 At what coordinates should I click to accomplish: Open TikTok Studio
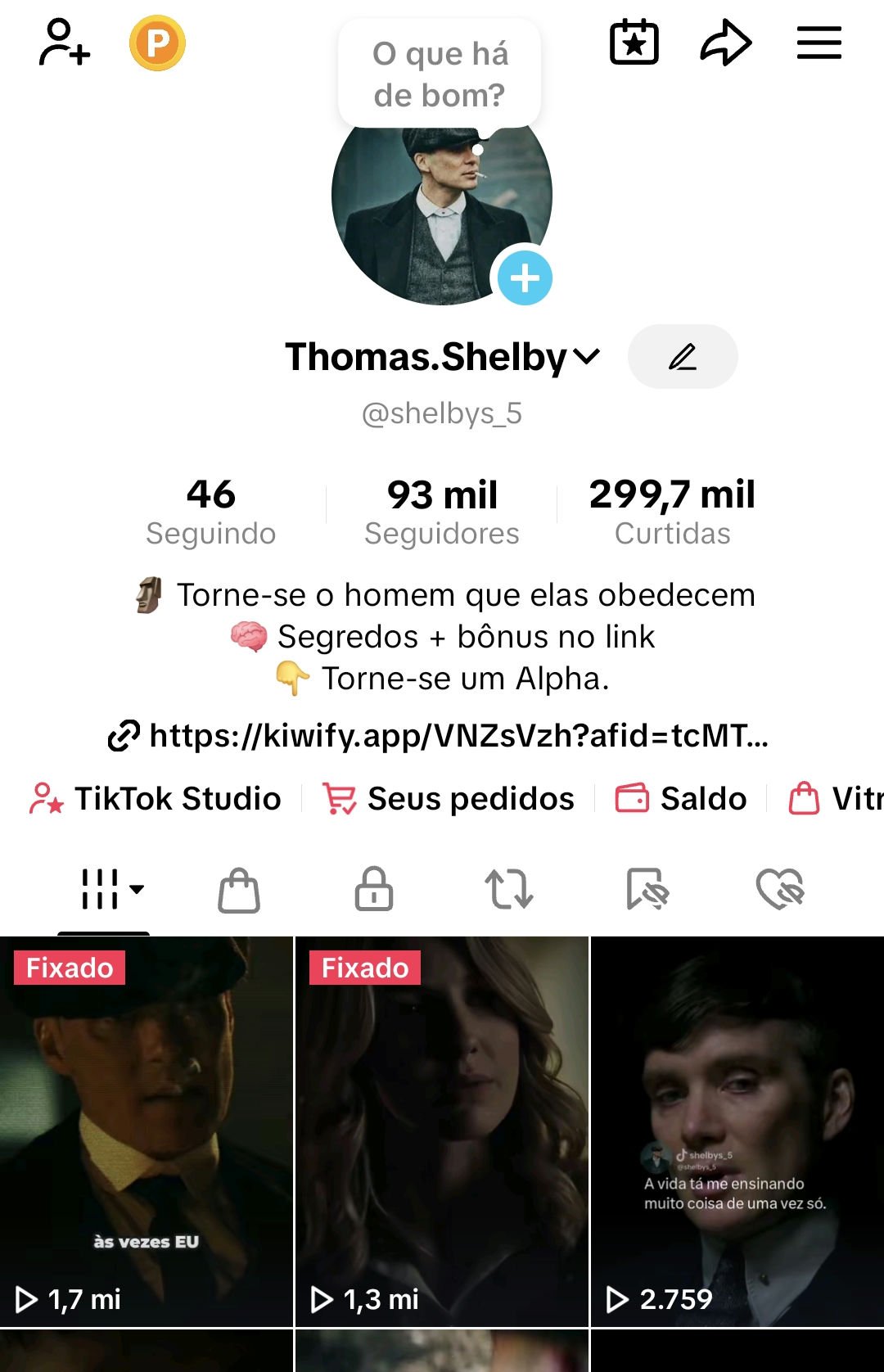(x=156, y=798)
